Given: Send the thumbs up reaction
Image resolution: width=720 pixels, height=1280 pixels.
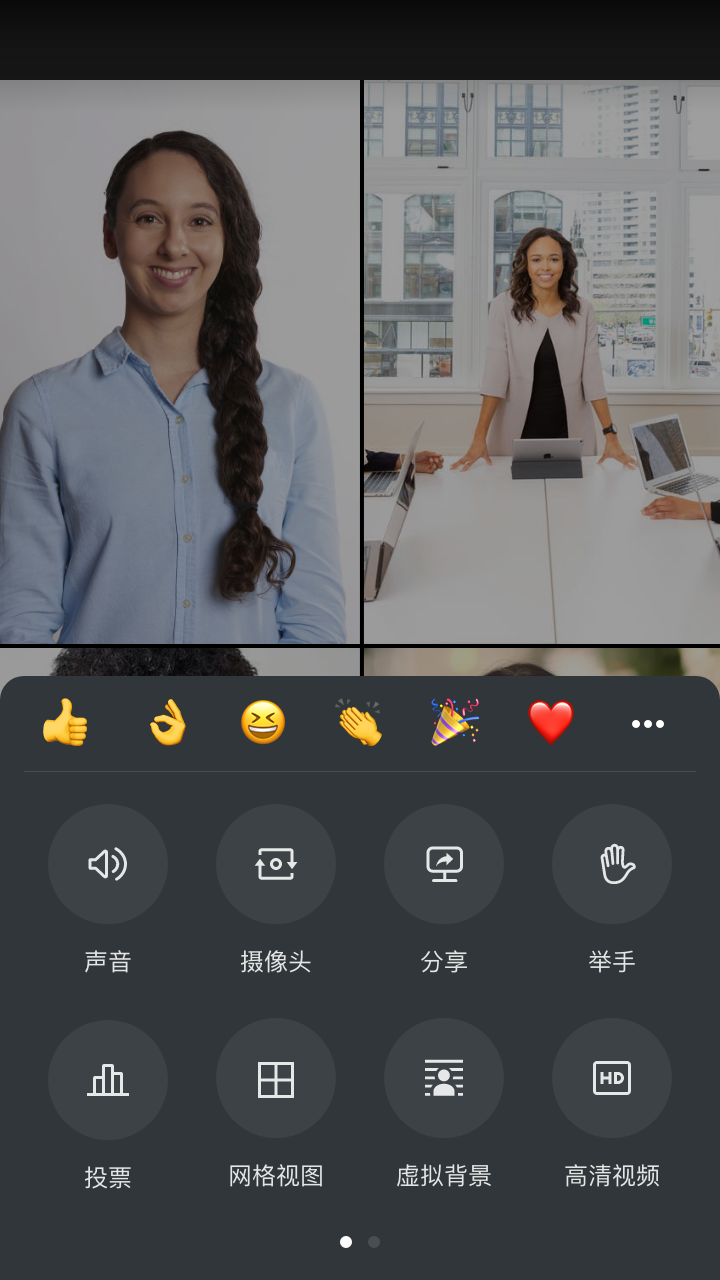Looking at the screenshot, I should [x=66, y=722].
